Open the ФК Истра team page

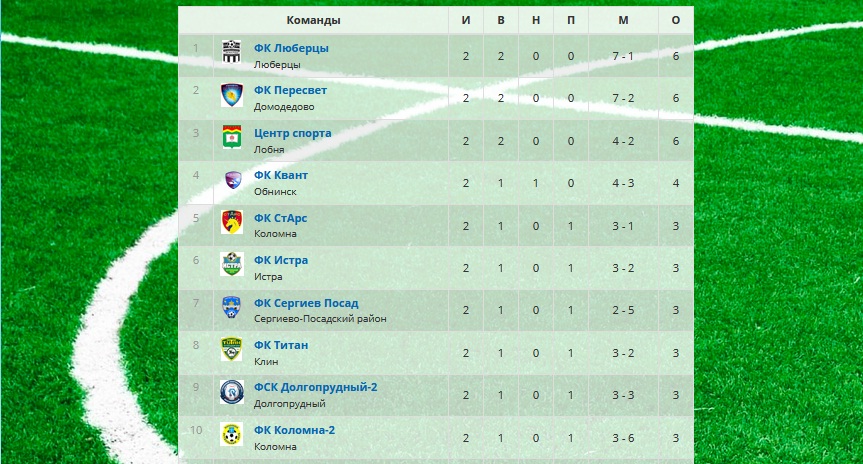(x=281, y=260)
